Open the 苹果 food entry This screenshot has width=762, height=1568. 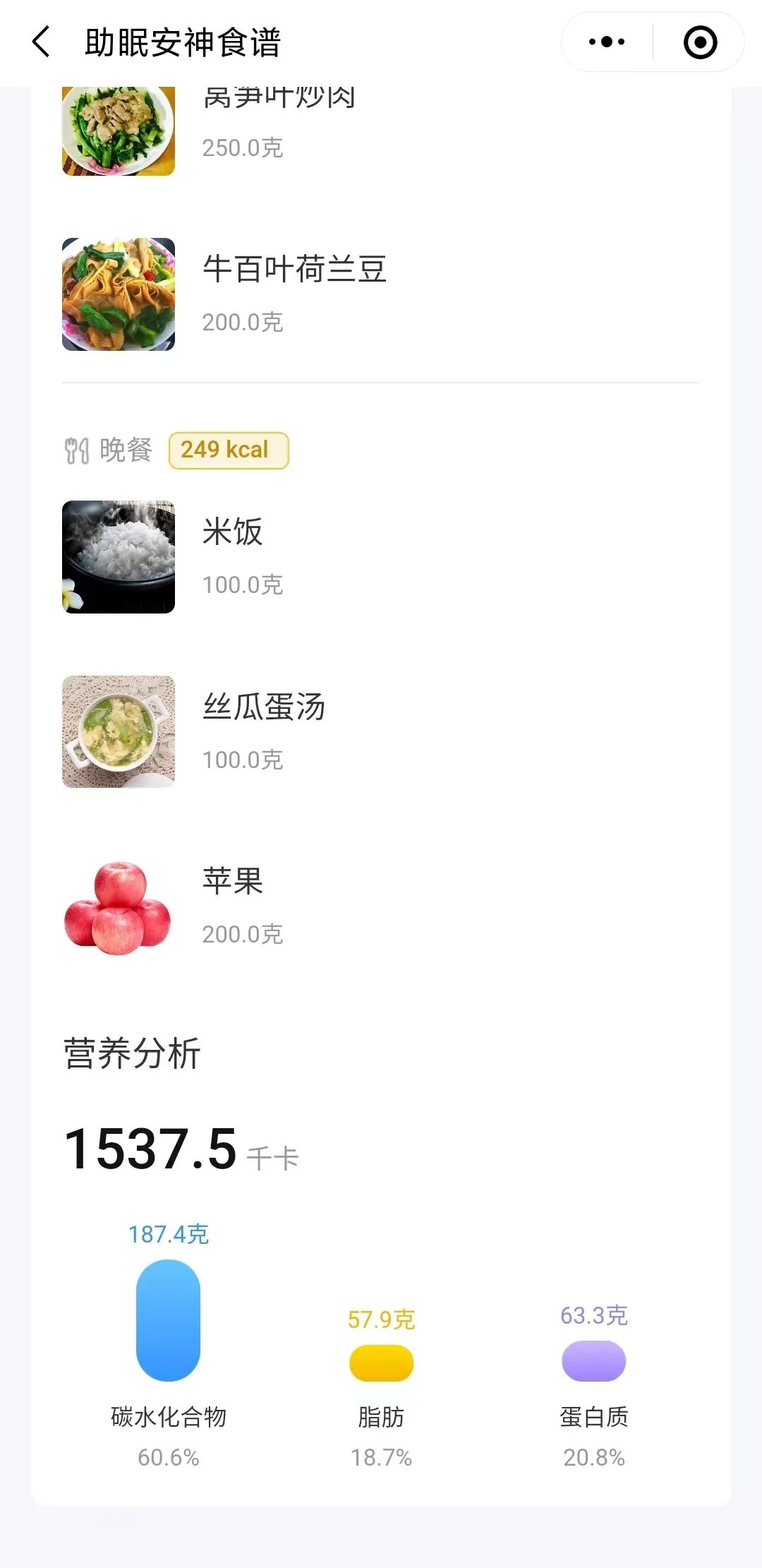click(233, 882)
